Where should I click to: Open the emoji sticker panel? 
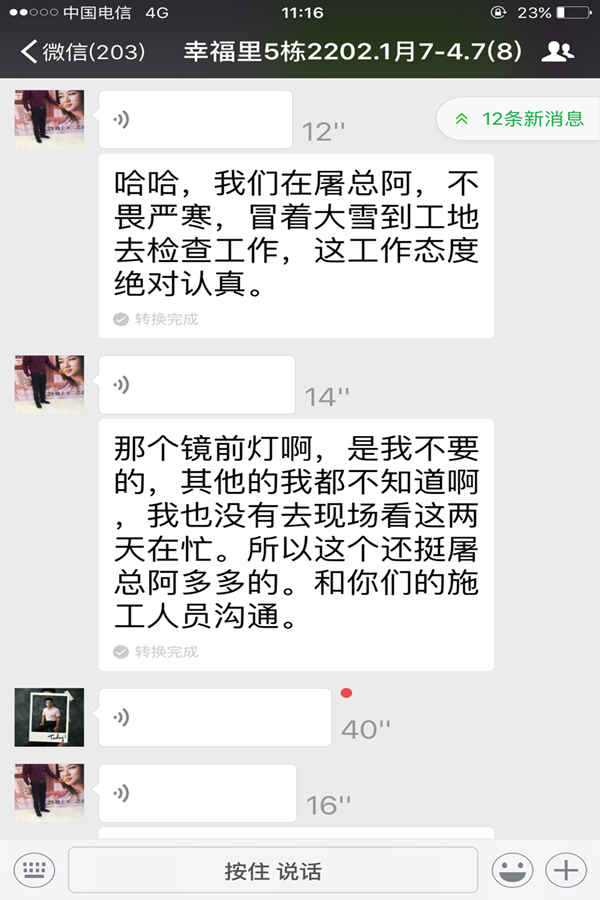pyautogui.click(x=512, y=869)
